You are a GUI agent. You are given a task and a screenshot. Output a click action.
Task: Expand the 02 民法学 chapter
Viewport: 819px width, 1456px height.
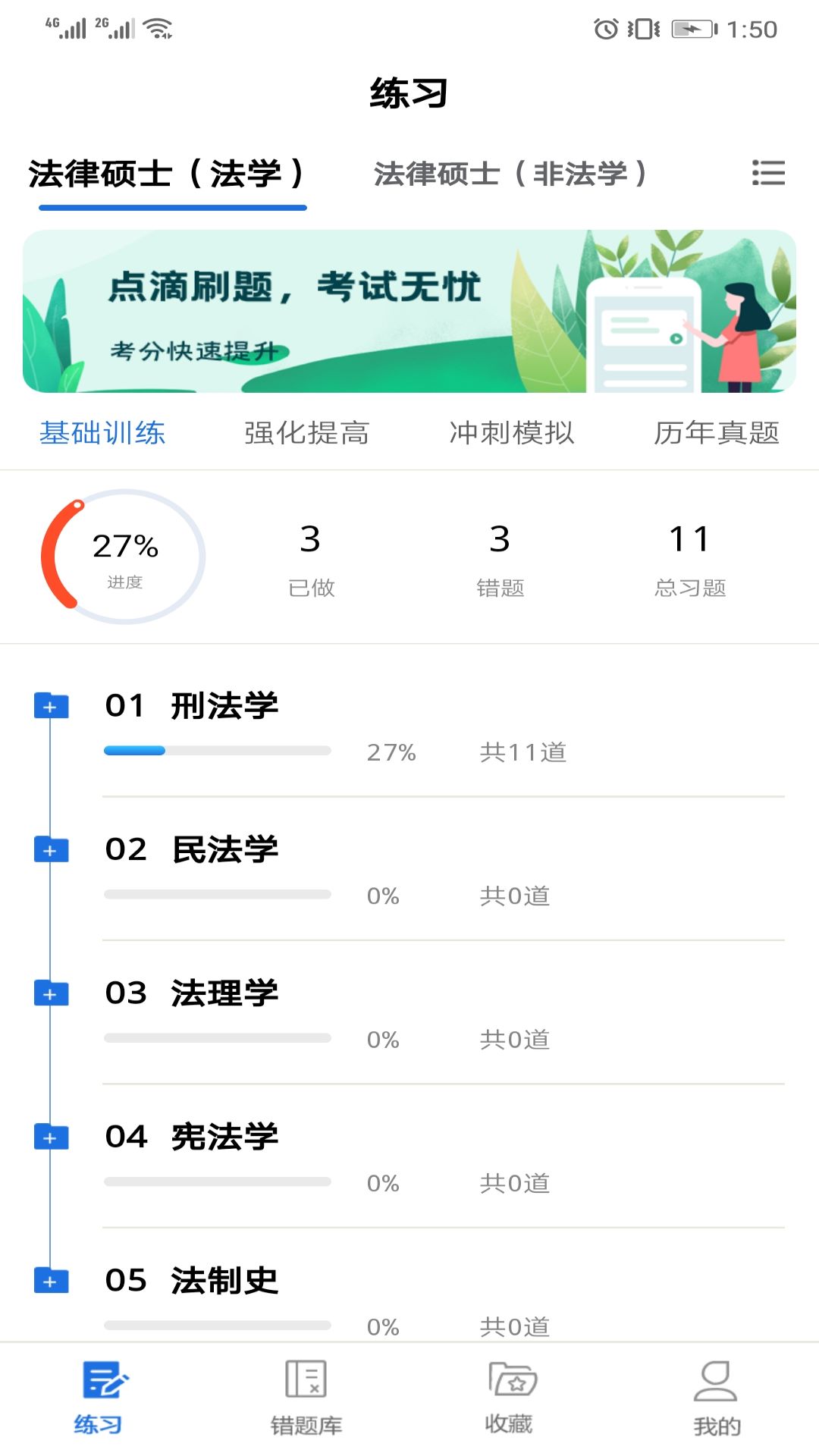[x=51, y=850]
